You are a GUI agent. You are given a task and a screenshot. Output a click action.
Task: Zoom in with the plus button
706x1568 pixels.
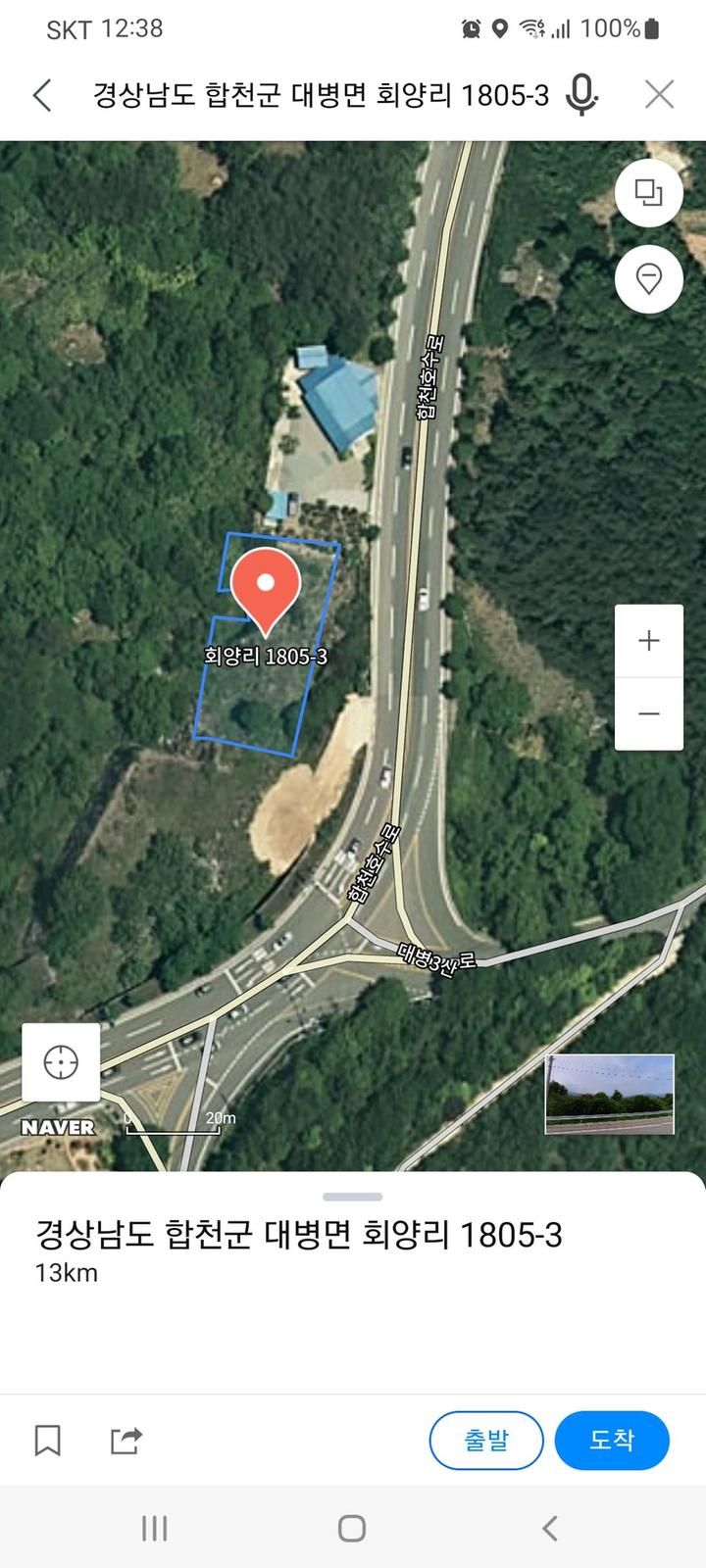(x=648, y=641)
